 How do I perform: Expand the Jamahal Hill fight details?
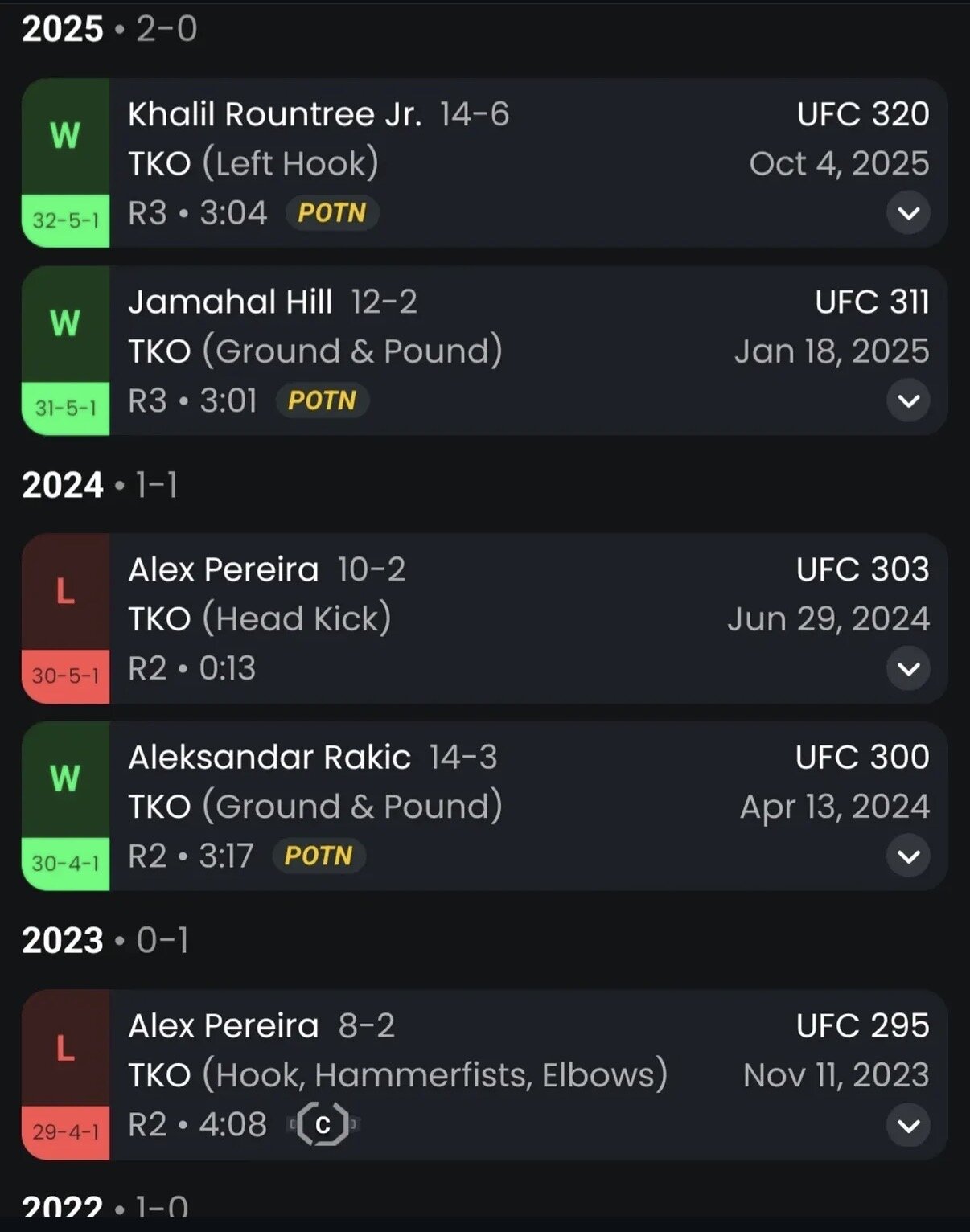(908, 400)
